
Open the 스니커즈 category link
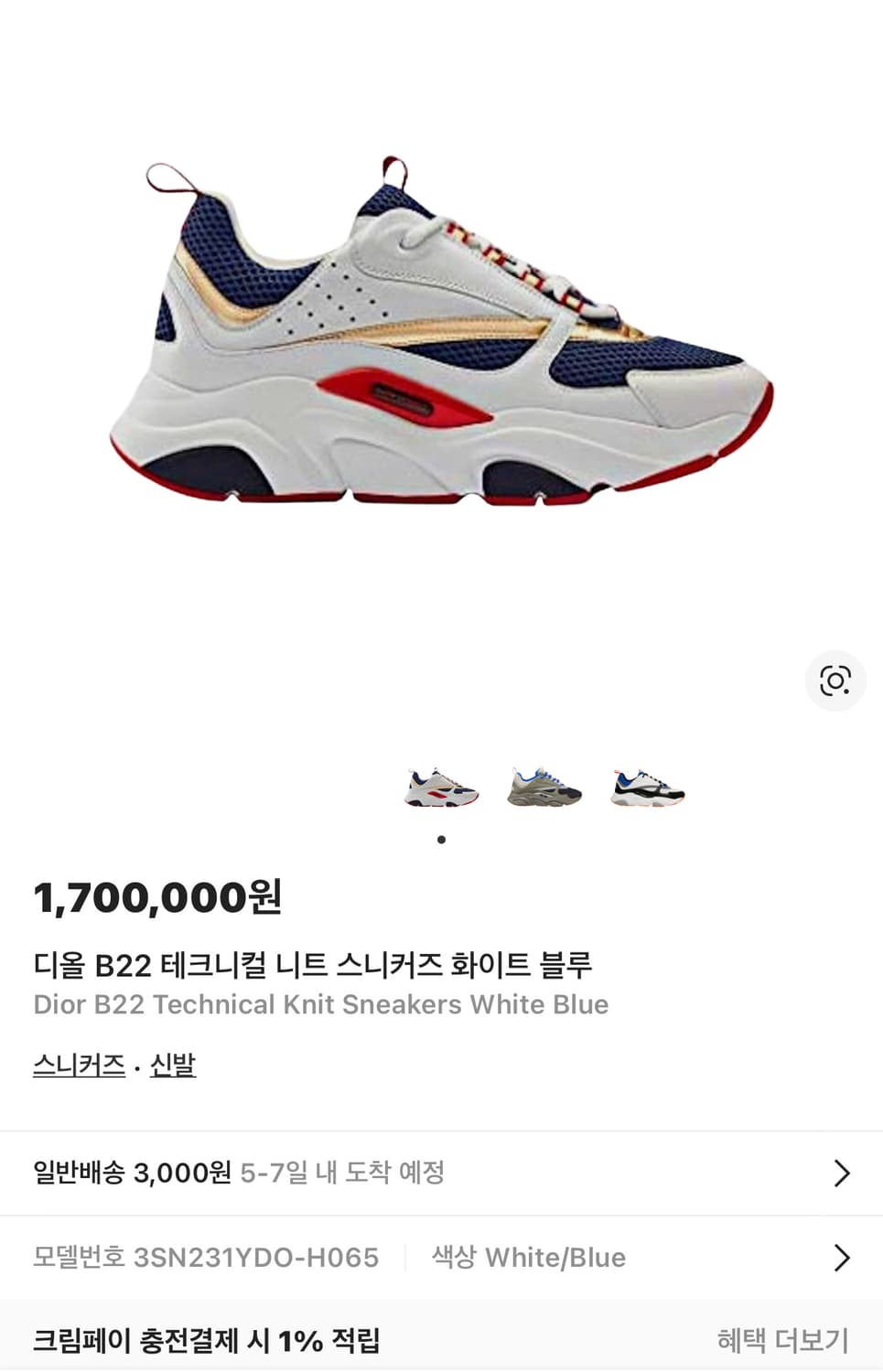pyautogui.click(x=79, y=1065)
